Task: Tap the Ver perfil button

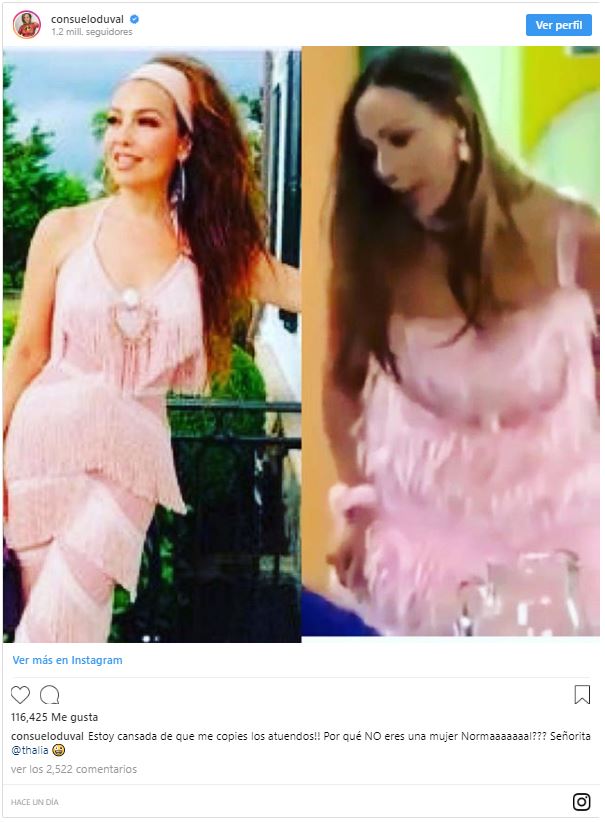Action: coord(558,25)
